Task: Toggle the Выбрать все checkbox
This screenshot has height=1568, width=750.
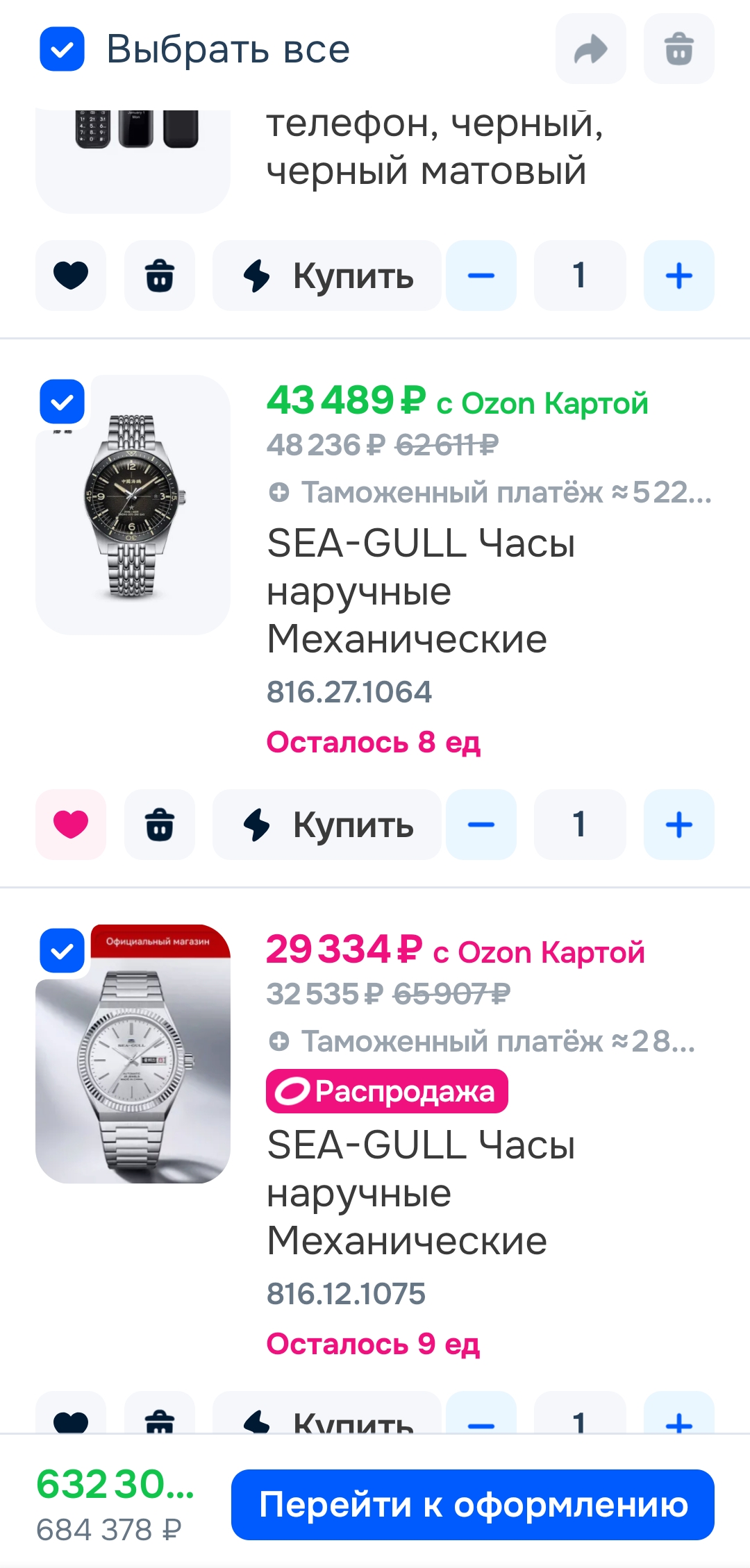Action: click(62, 49)
